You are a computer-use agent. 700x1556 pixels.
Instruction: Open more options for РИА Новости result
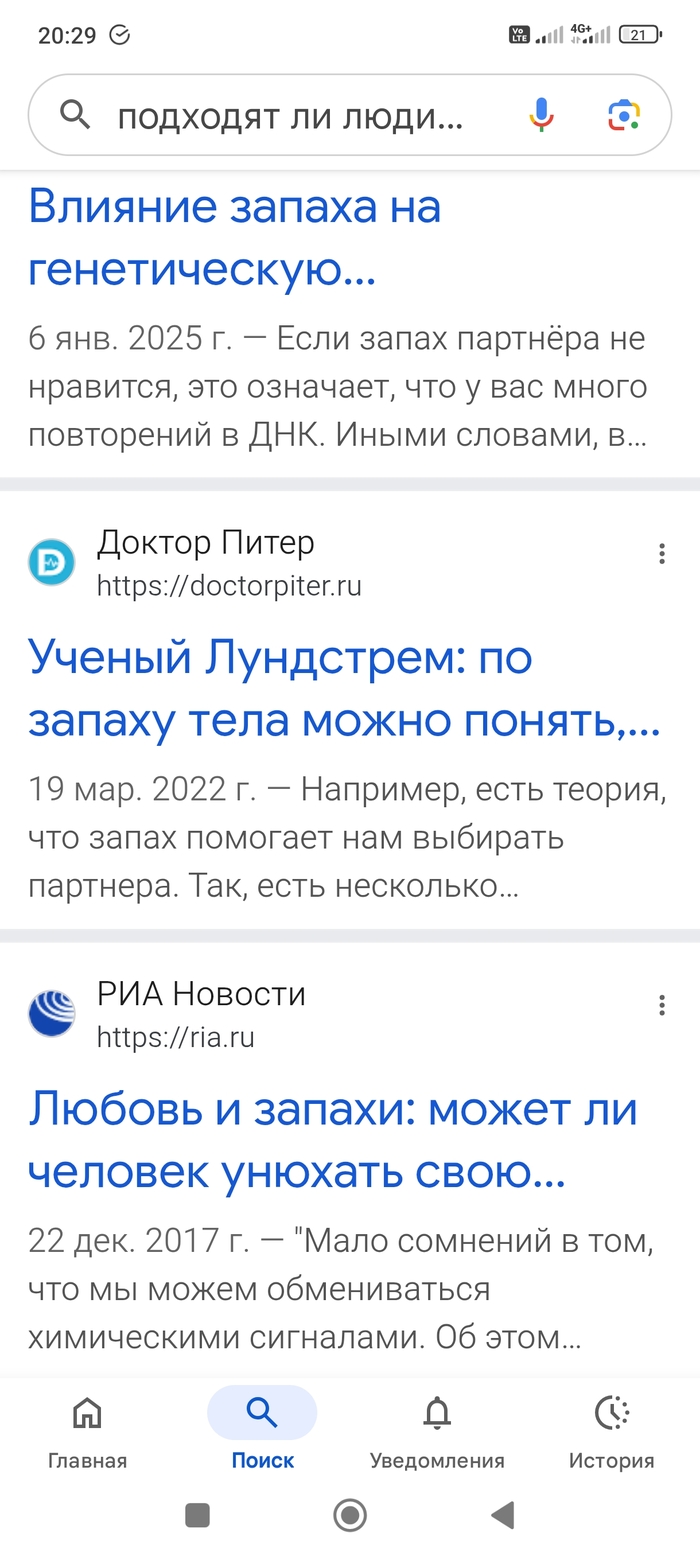pos(661,1006)
